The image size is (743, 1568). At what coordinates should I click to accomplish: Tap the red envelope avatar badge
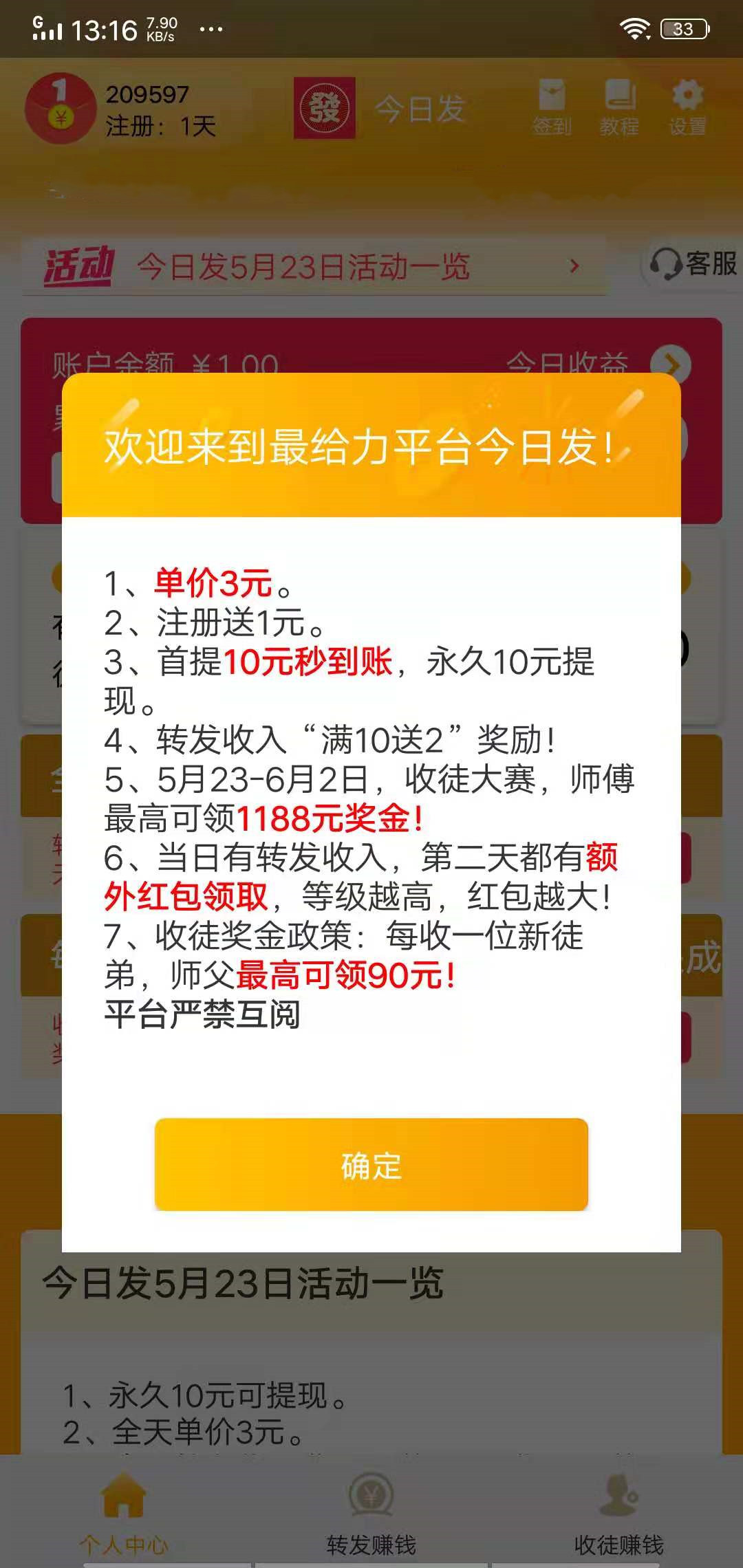point(61,107)
